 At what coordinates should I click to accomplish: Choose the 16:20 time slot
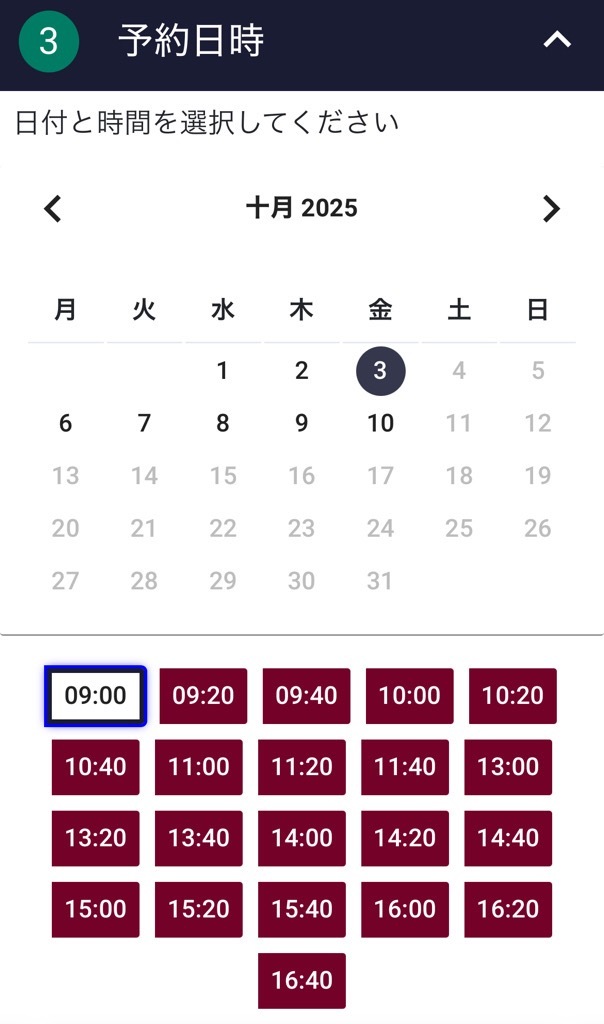508,909
